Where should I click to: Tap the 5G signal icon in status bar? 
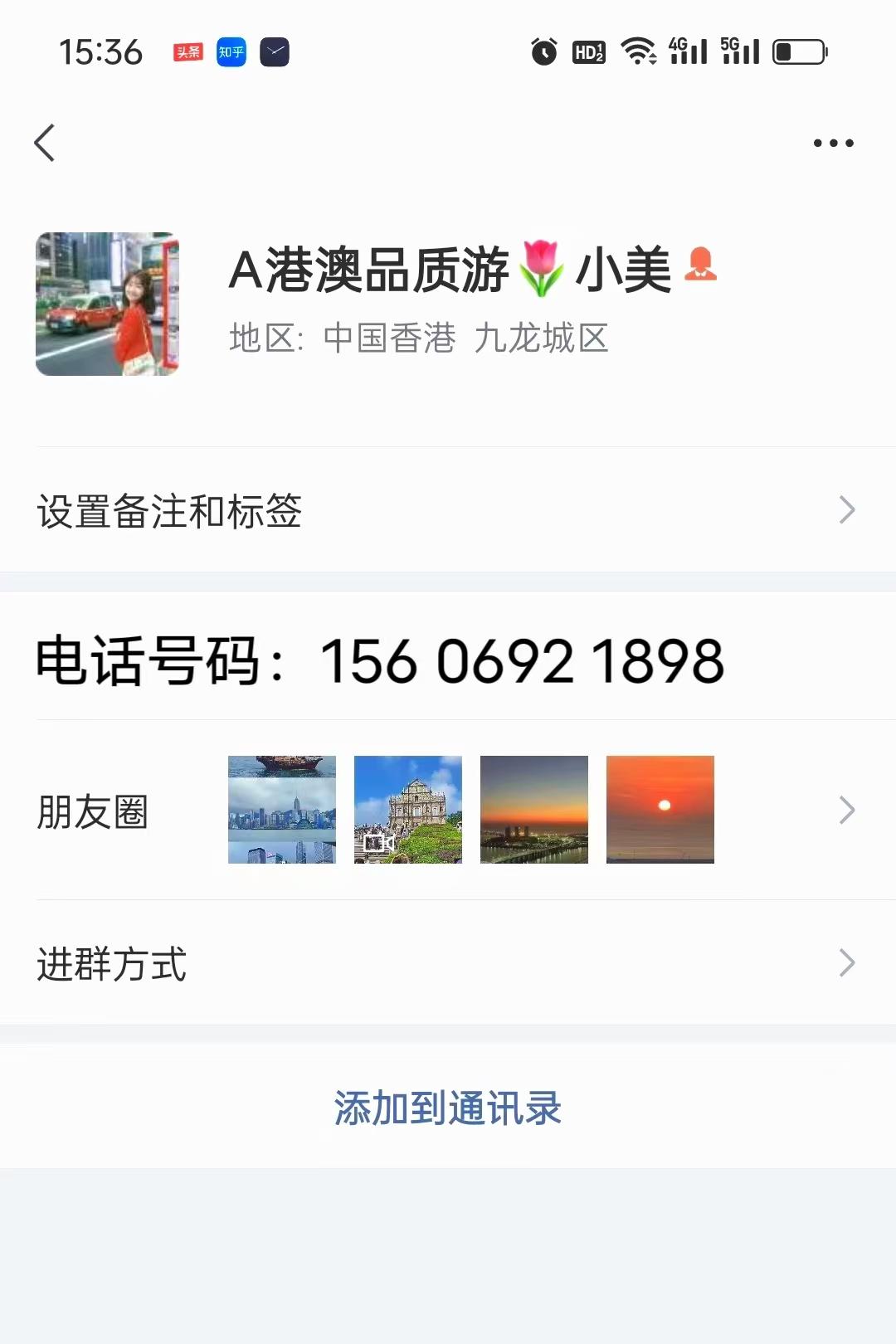[741, 51]
